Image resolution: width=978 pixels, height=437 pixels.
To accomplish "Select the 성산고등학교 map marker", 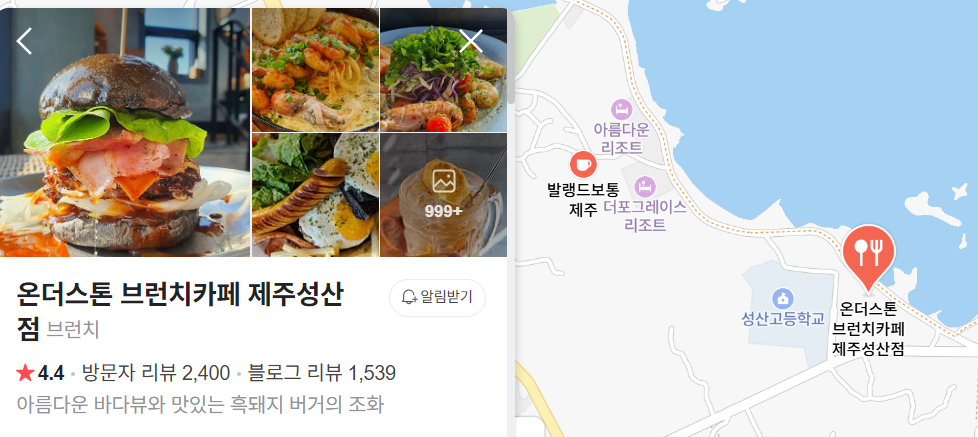I will pos(783,298).
